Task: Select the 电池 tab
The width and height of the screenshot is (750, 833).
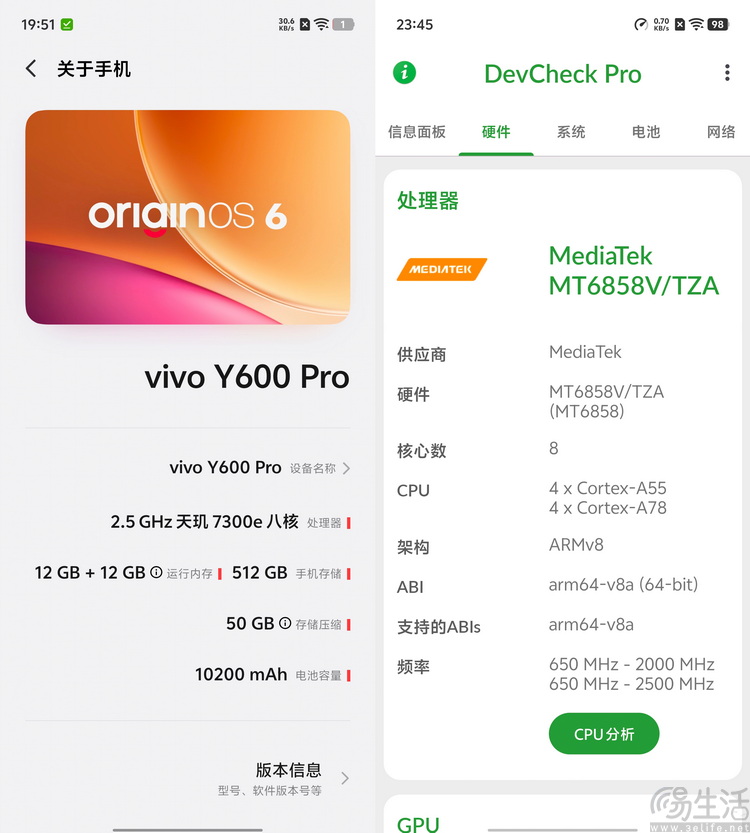Action: pos(646,131)
